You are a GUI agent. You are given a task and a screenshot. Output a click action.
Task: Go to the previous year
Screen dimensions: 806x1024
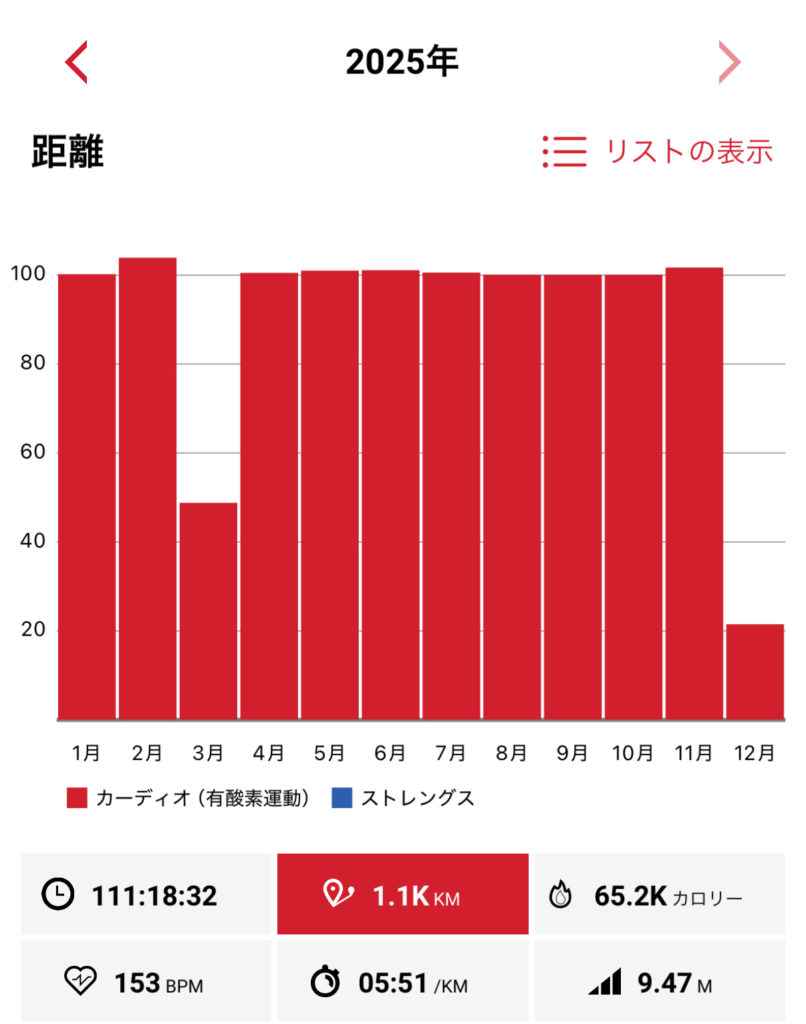77,63
